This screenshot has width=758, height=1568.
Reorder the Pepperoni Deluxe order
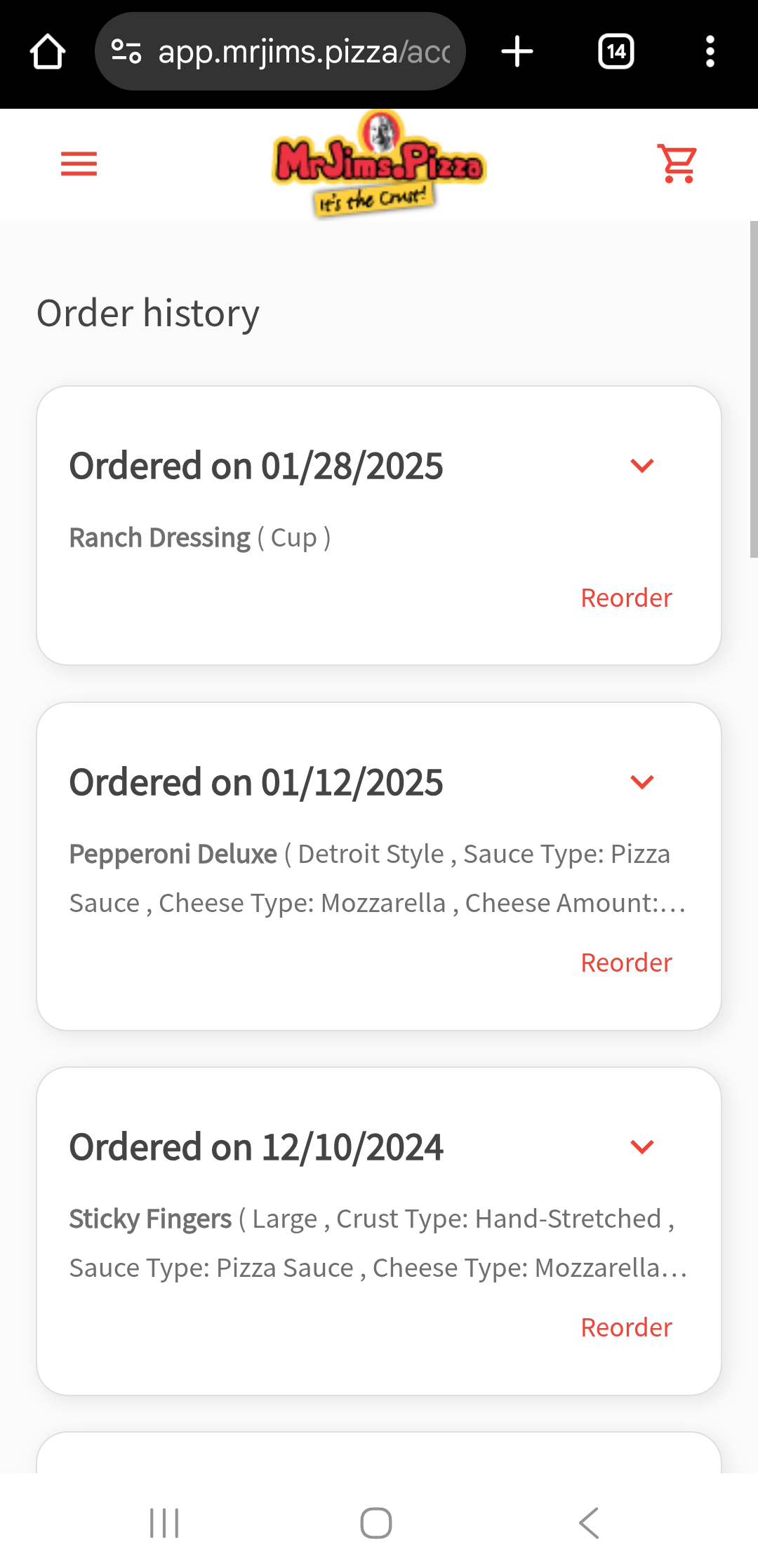[626, 963]
